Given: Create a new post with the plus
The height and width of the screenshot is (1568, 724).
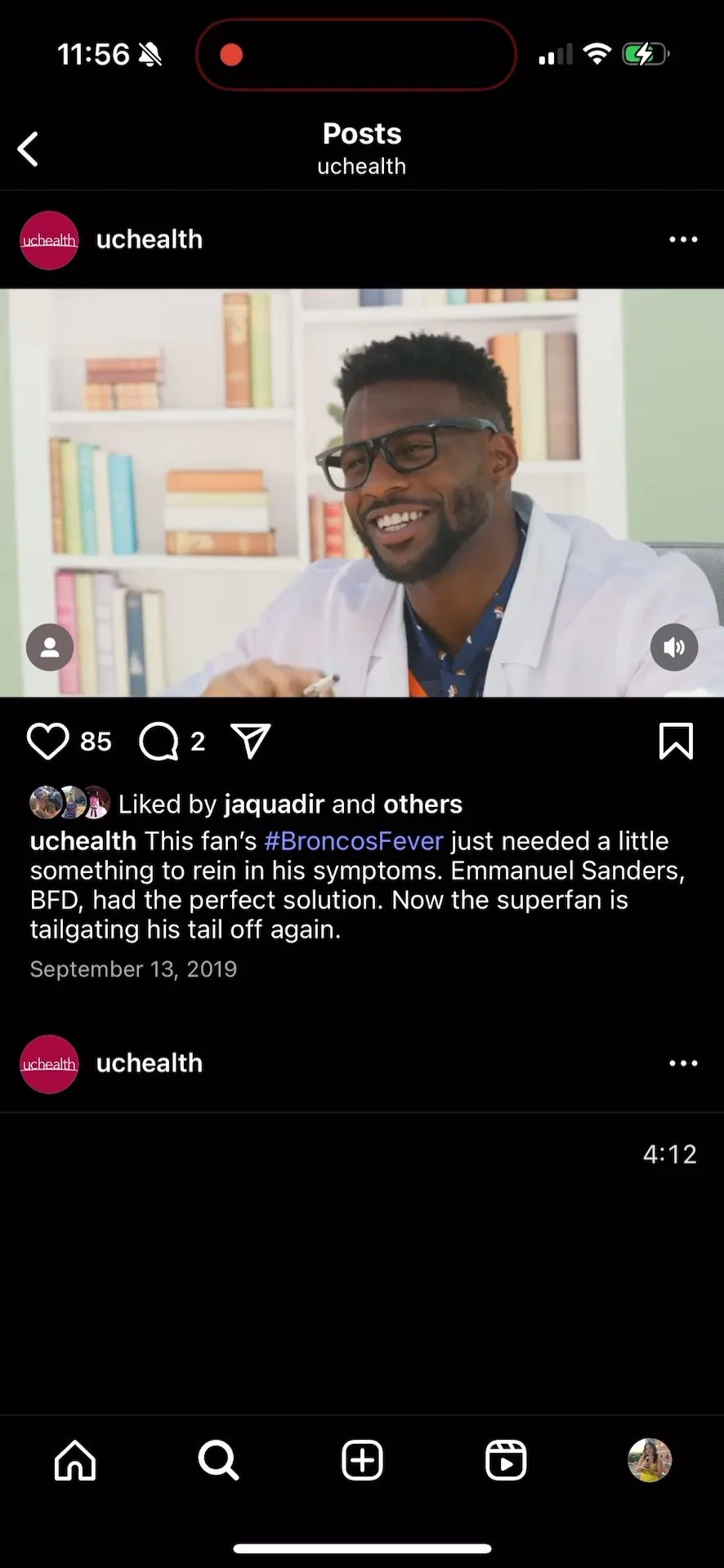Looking at the screenshot, I should (x=362, y=1459).
